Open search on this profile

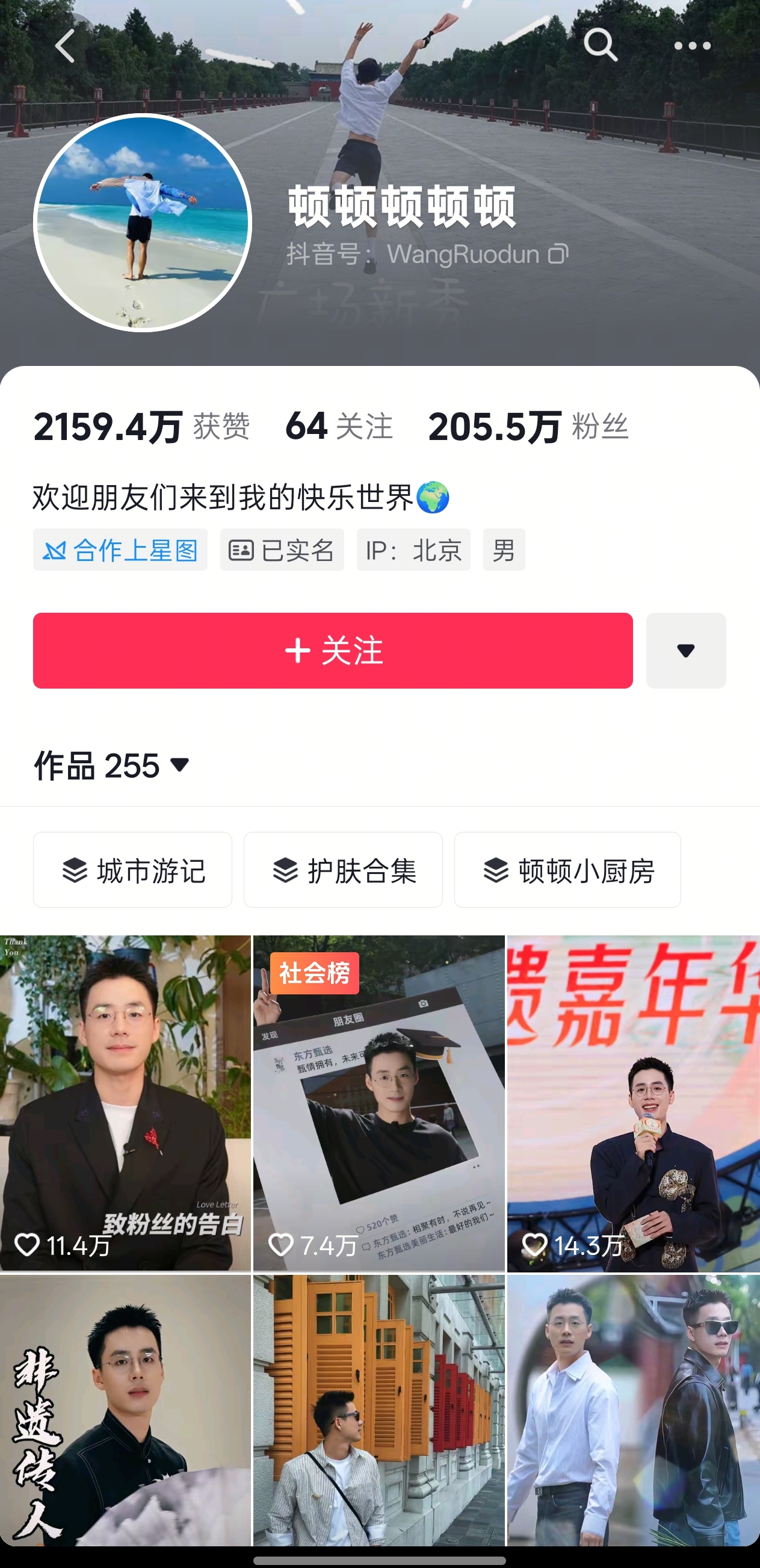(x=600, y=45)
